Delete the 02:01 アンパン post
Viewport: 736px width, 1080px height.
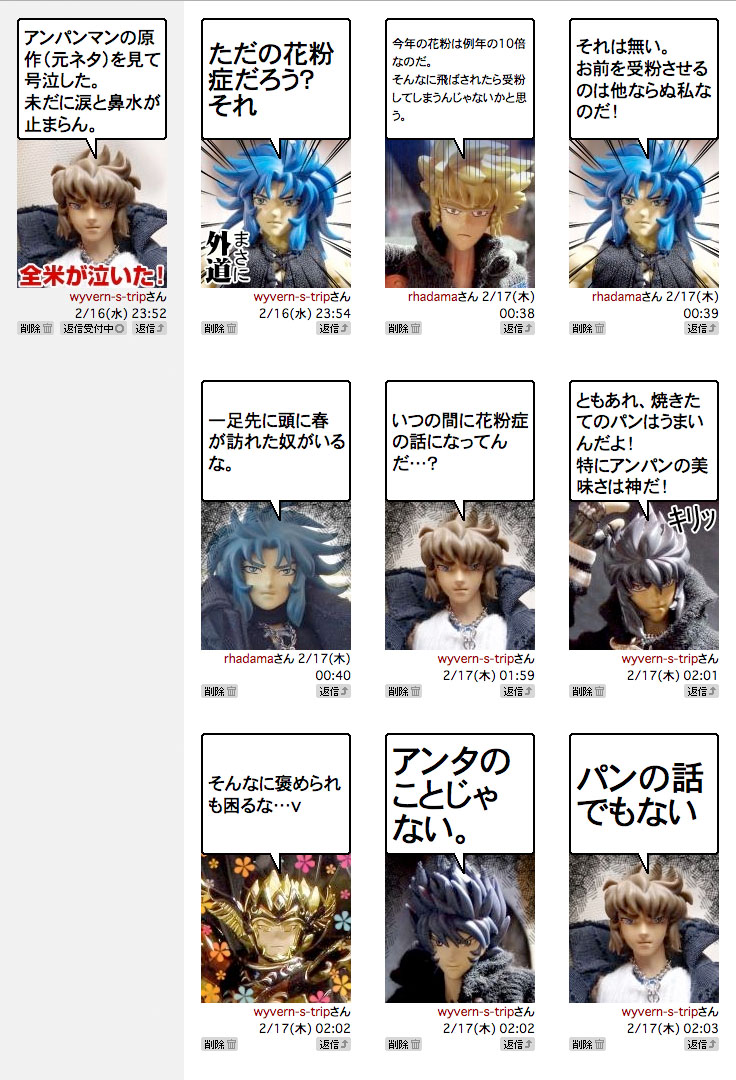(x=588, y=691)
